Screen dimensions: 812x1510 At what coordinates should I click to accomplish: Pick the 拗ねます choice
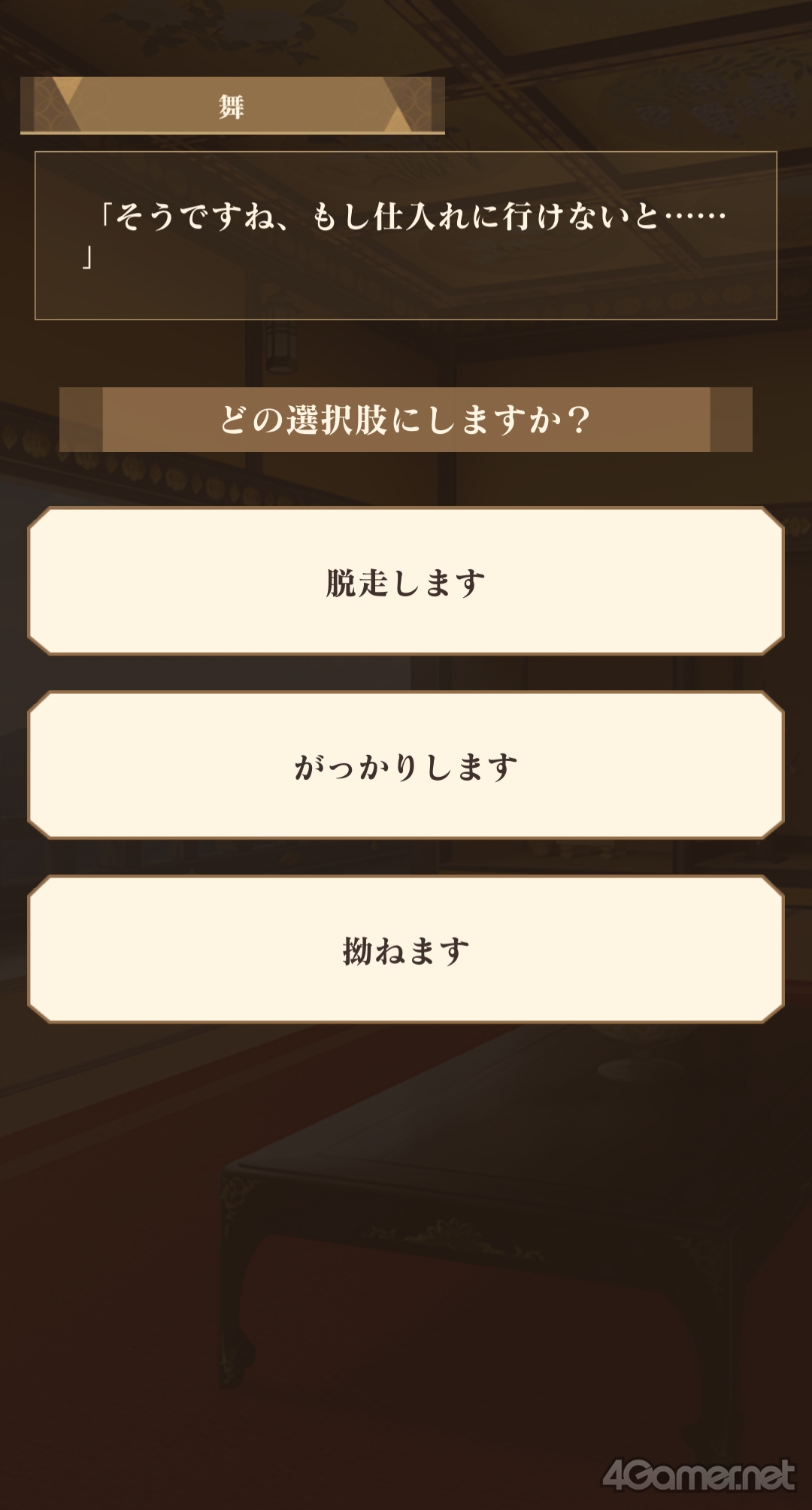pyautogui.click(x=406, y=950)
